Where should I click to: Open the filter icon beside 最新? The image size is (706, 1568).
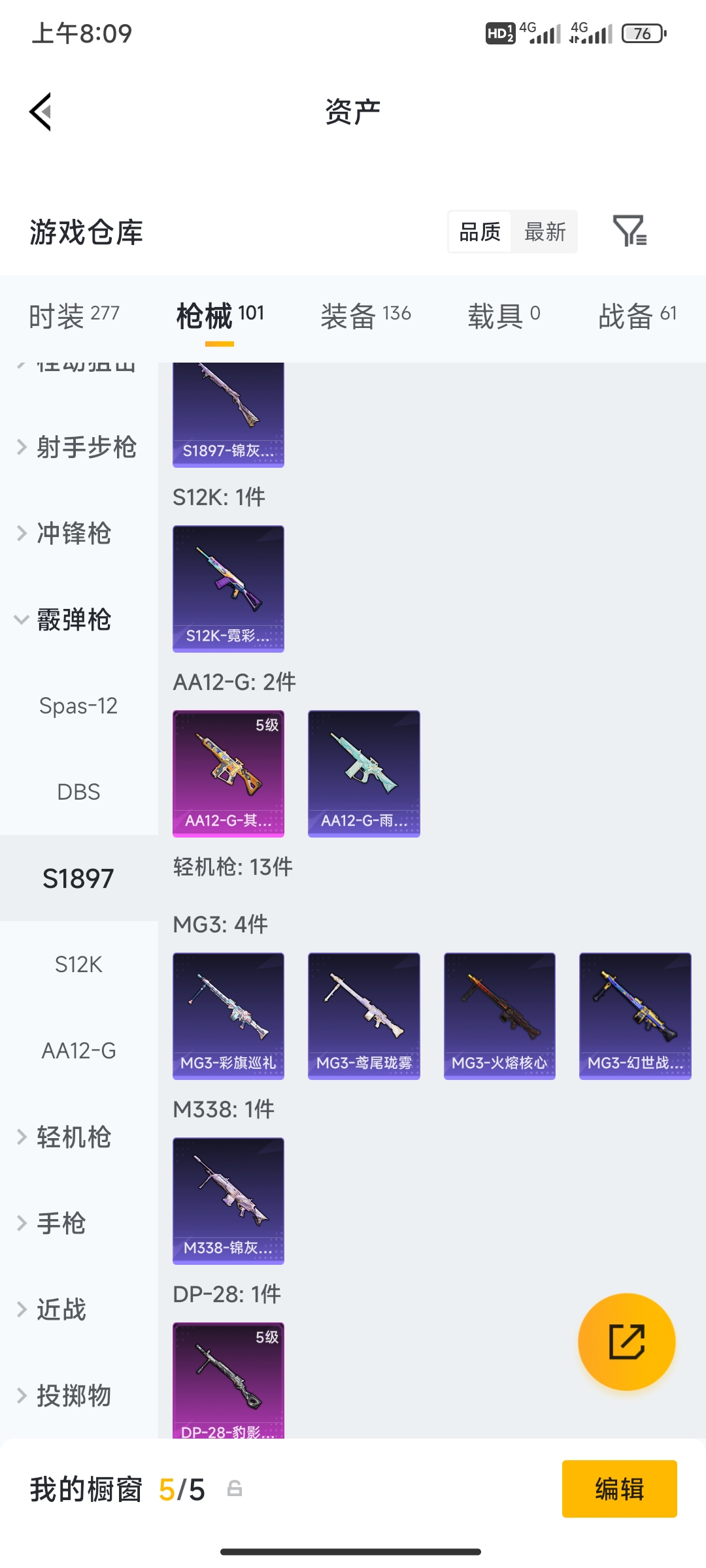point(630,231)
